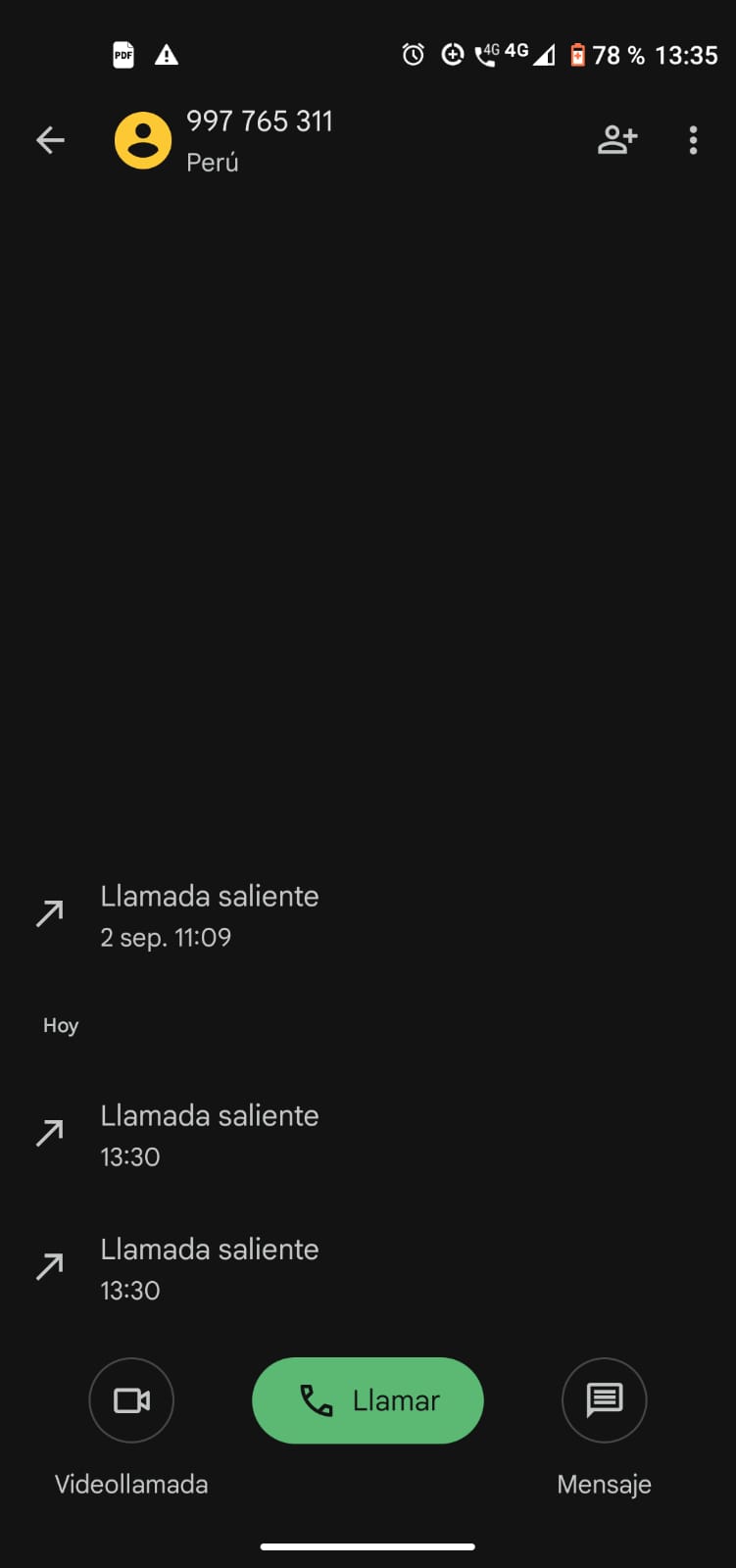736x1568 pixels.
Task: Add 997 765 311 to contacts
Action: pos(617,140)
